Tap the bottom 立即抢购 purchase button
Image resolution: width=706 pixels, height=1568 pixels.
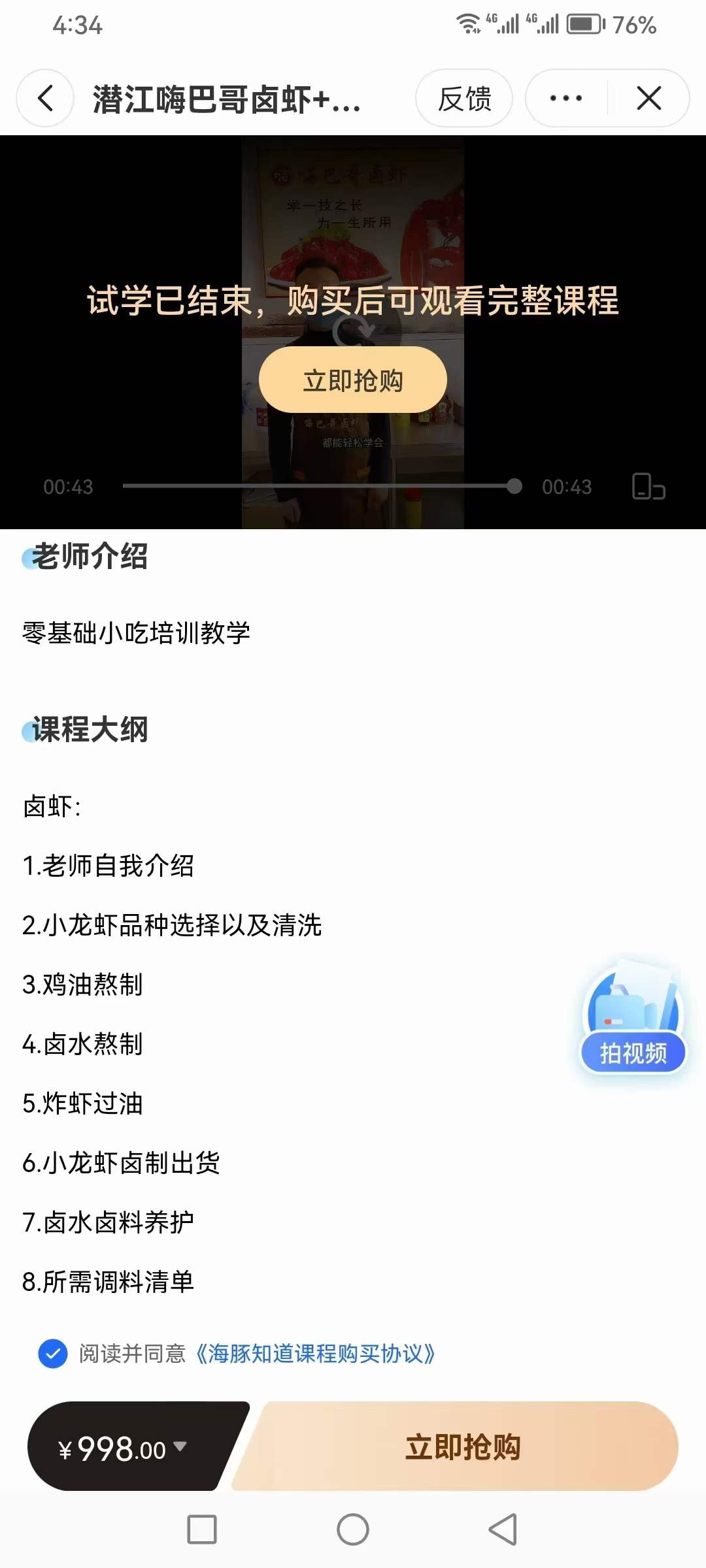(x=462, y=1447)
